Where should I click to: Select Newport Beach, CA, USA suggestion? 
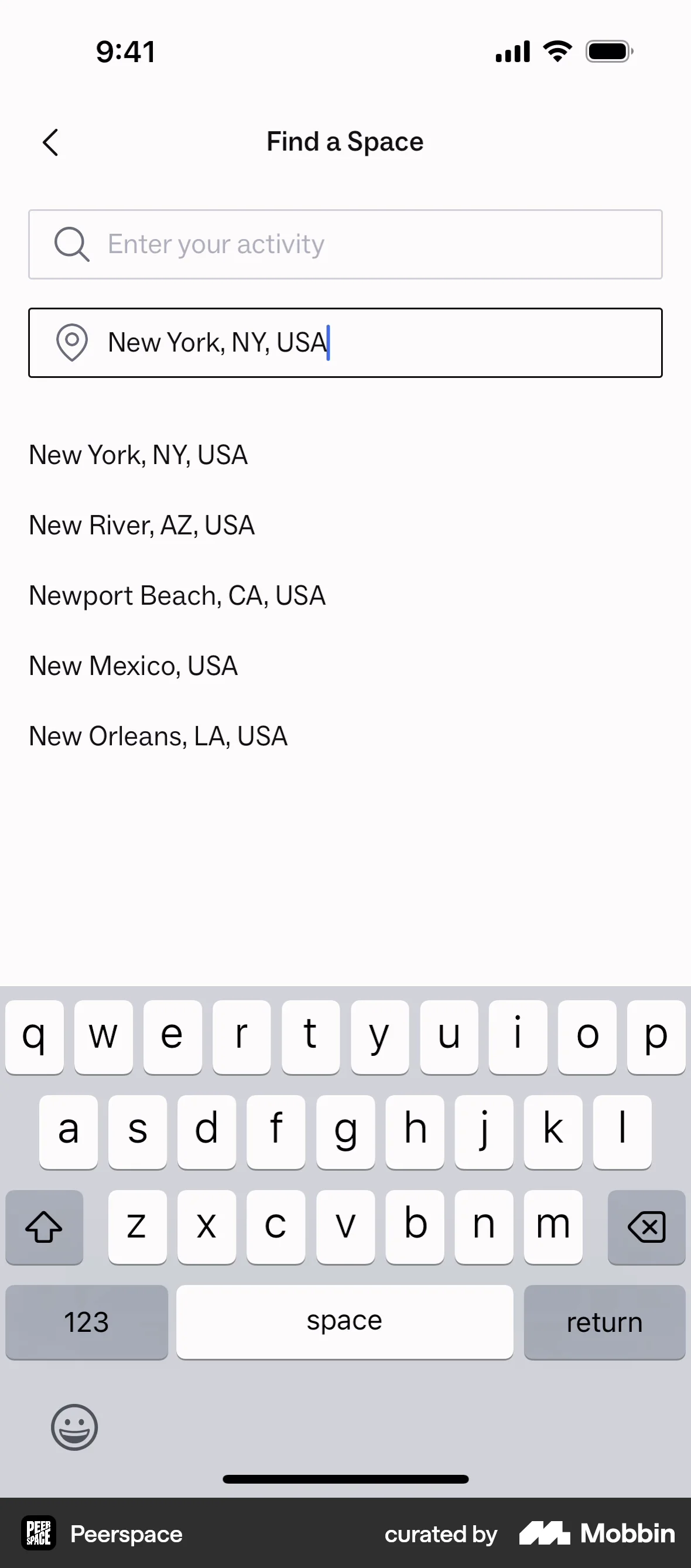[176, 595]
